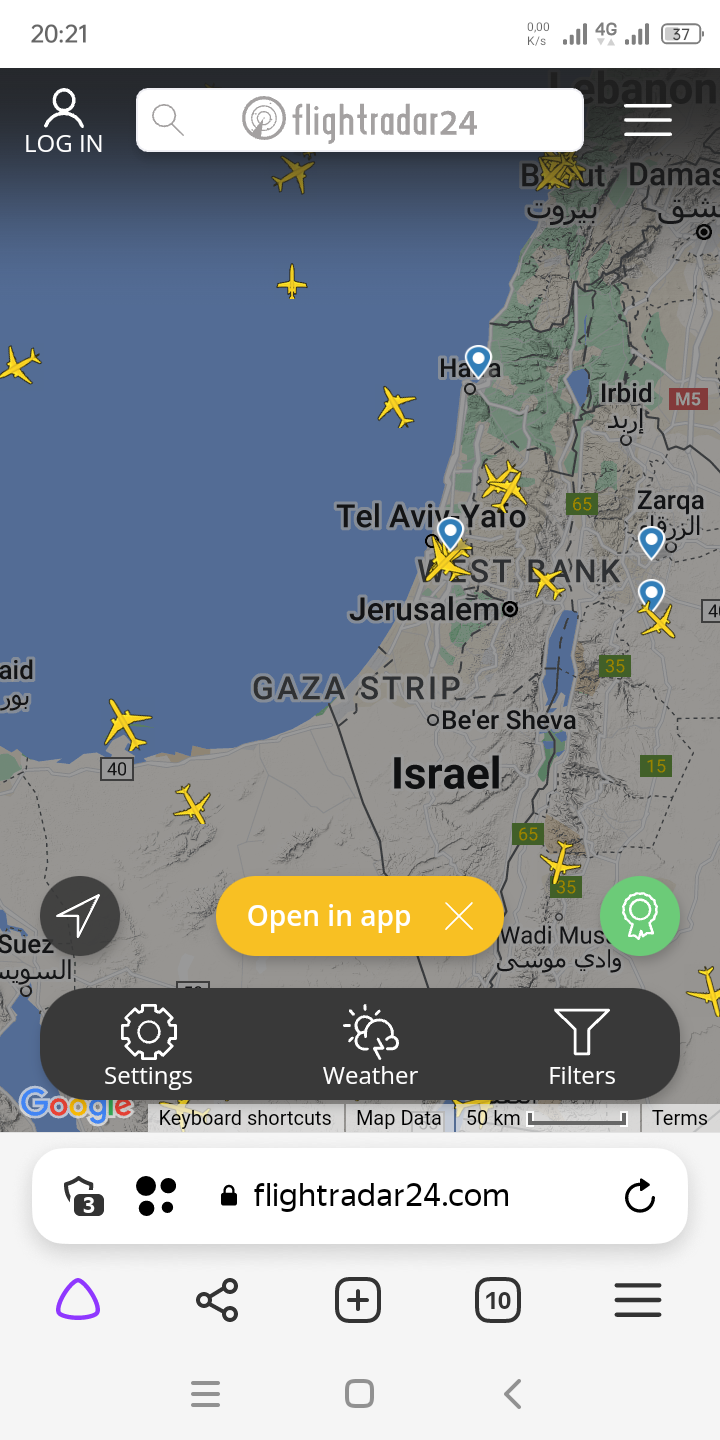This screenshot has height=1440, width=720.
Task: Open the Weather layer options
Action: click(x=370, y=1046)
